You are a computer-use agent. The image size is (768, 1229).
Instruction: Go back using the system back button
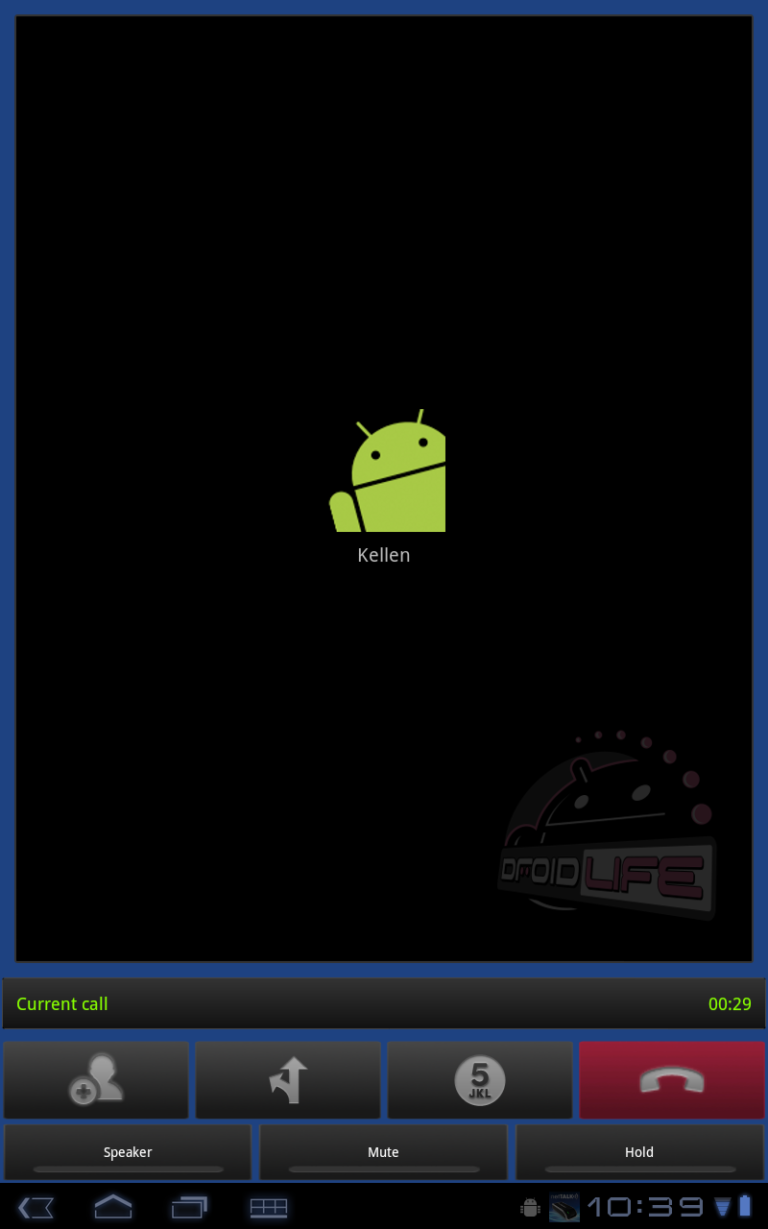pyautogui.click(x=37, y=1207)
